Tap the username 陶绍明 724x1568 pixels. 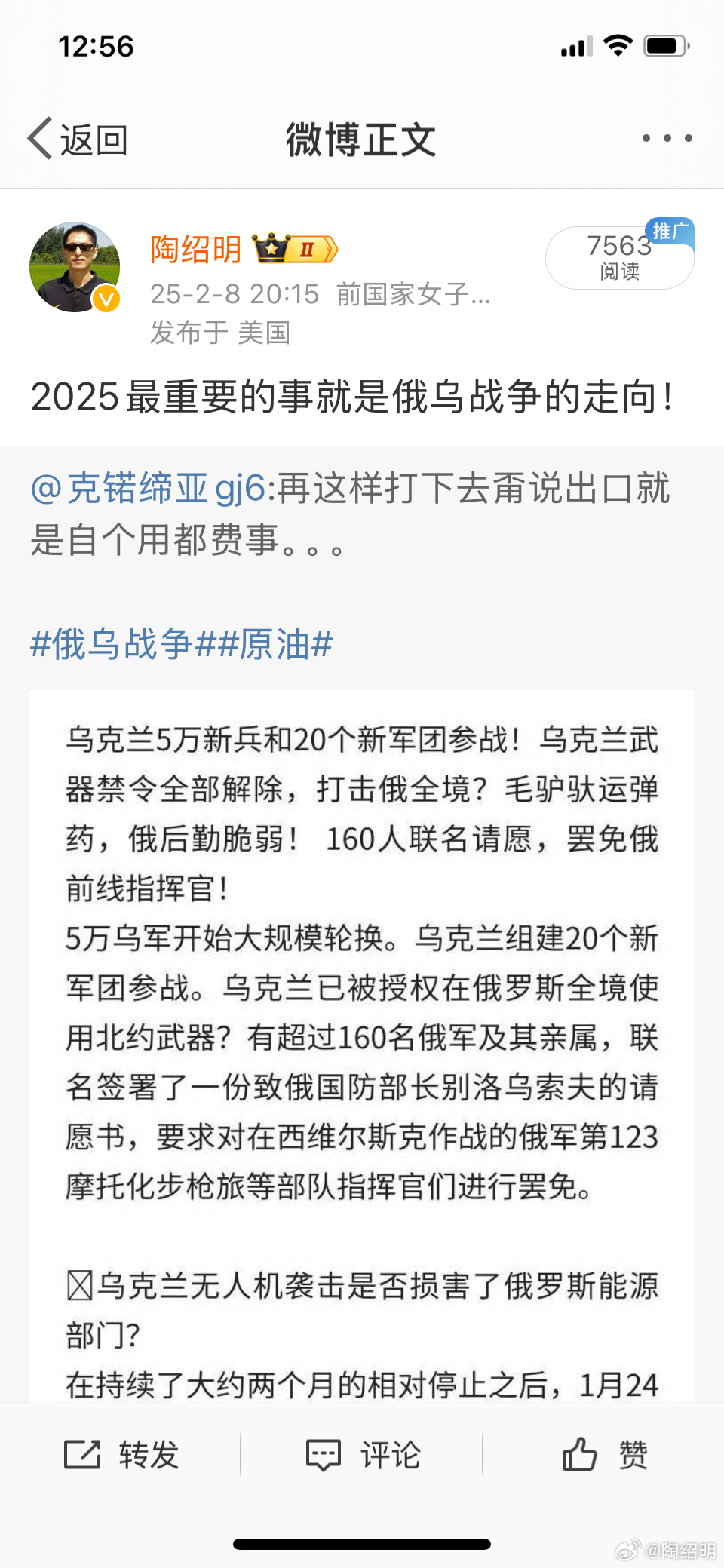(195, 250)
